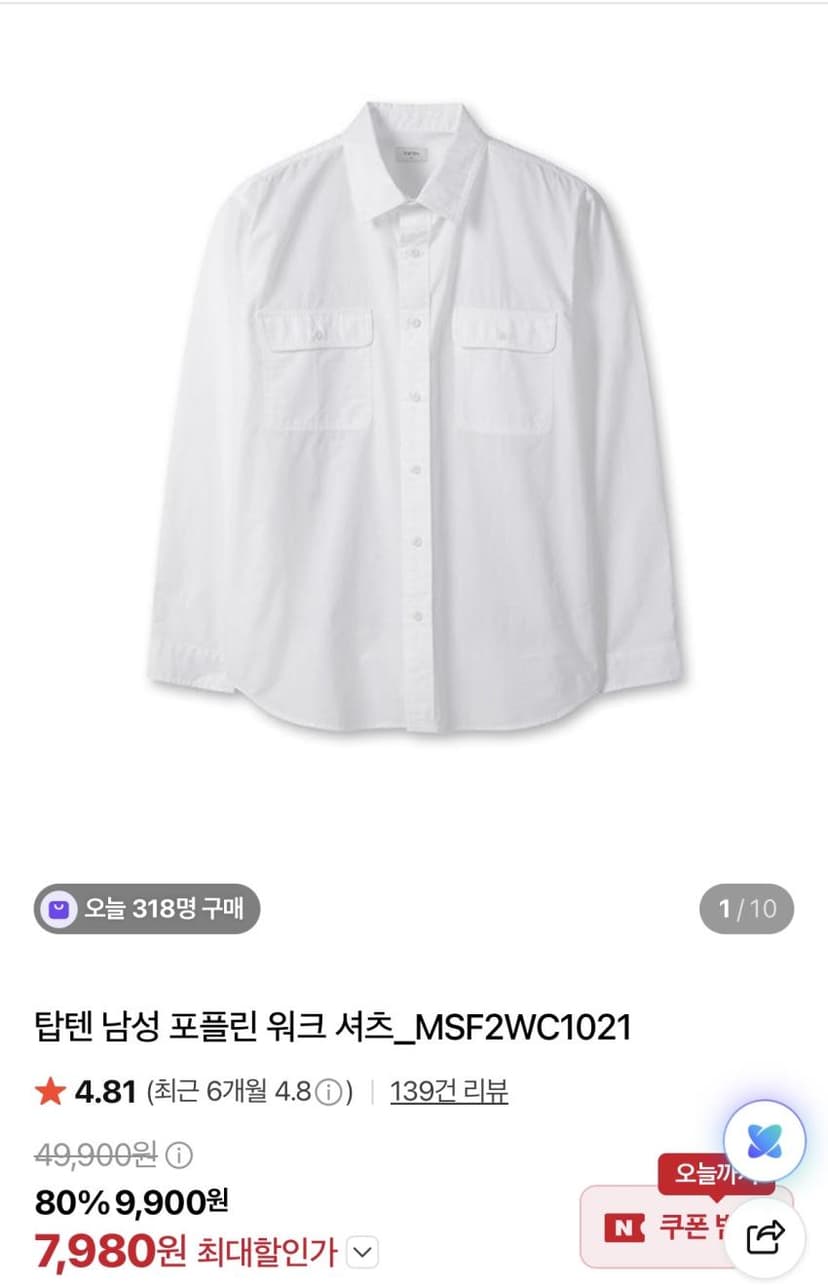Share this product
Image resolution: width=828 pixels, height=1288 pixels.
(x=765, y=1239)
